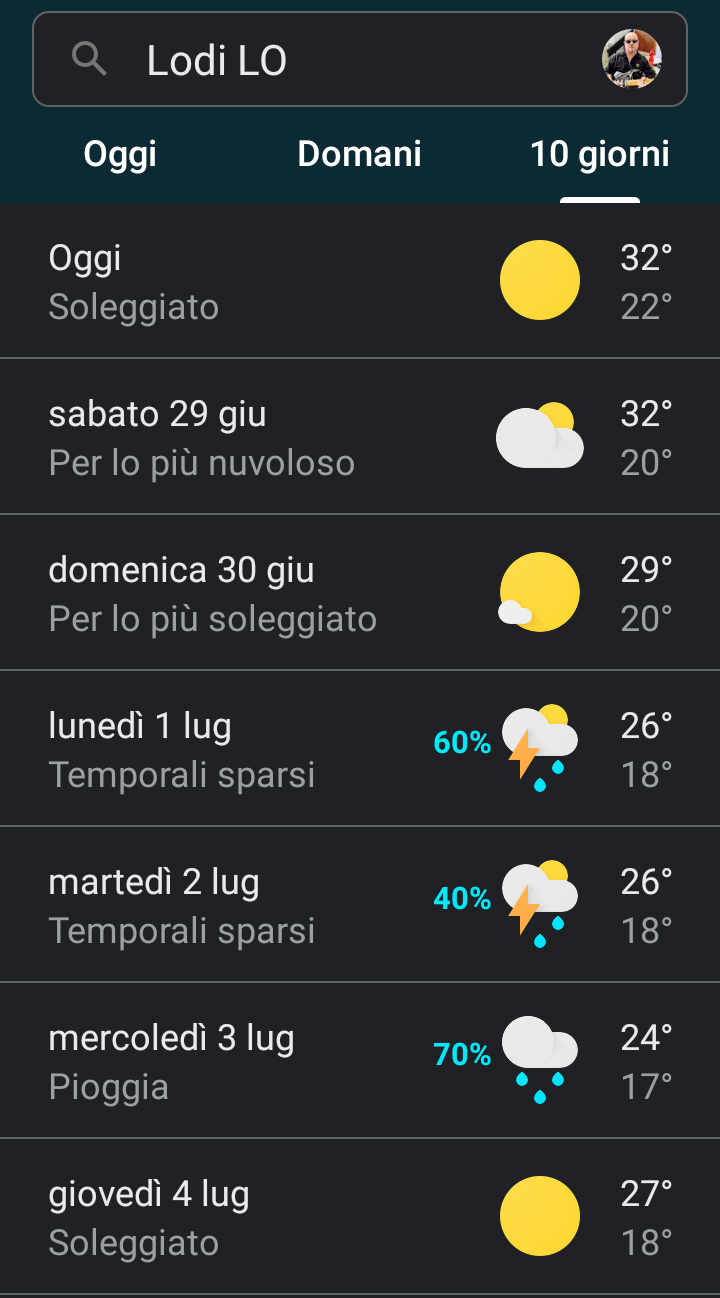Open sabato 29 giu forecast details
The height and width of the screenshot is (1298, 720).
click(360, 437)
